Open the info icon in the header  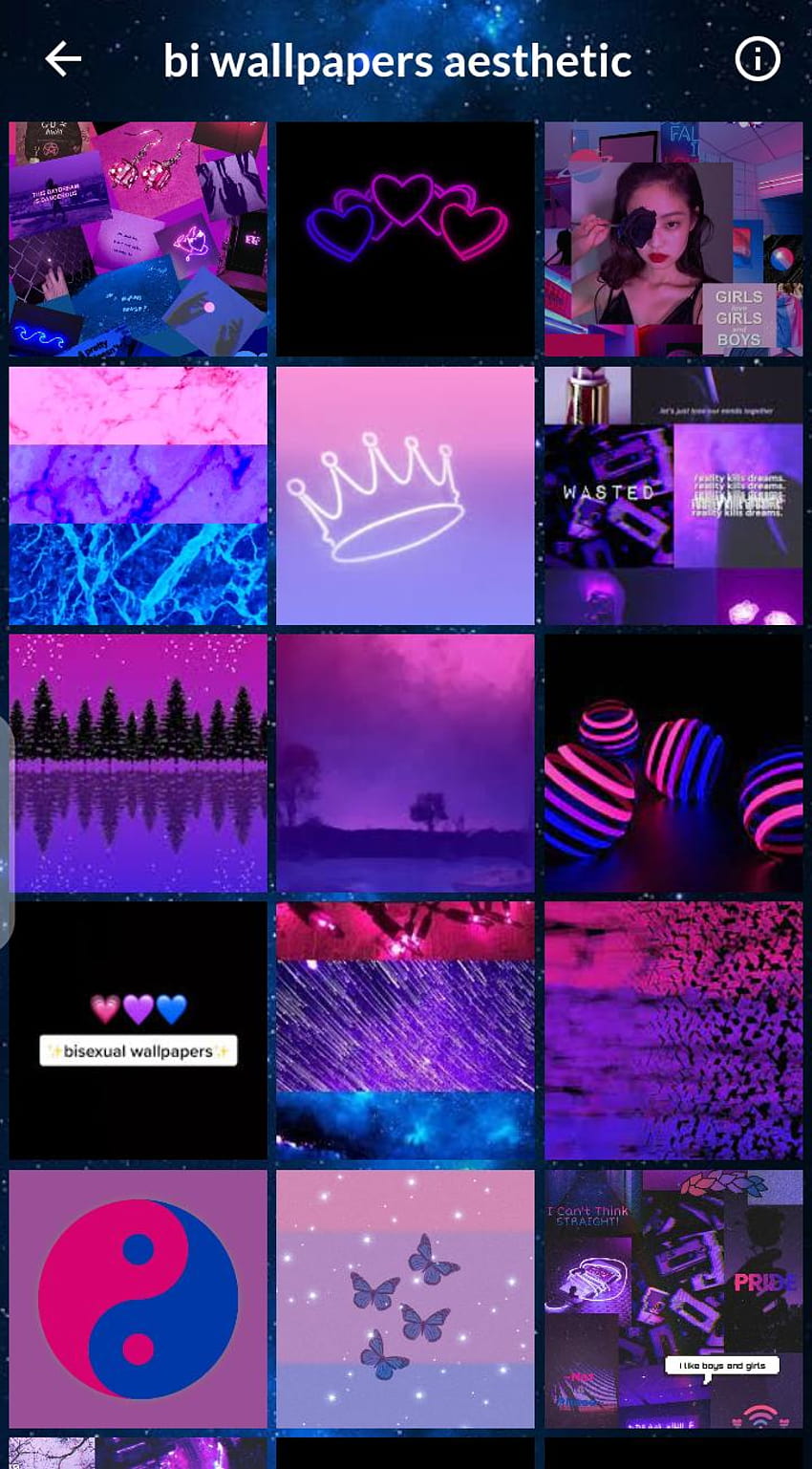757,59
